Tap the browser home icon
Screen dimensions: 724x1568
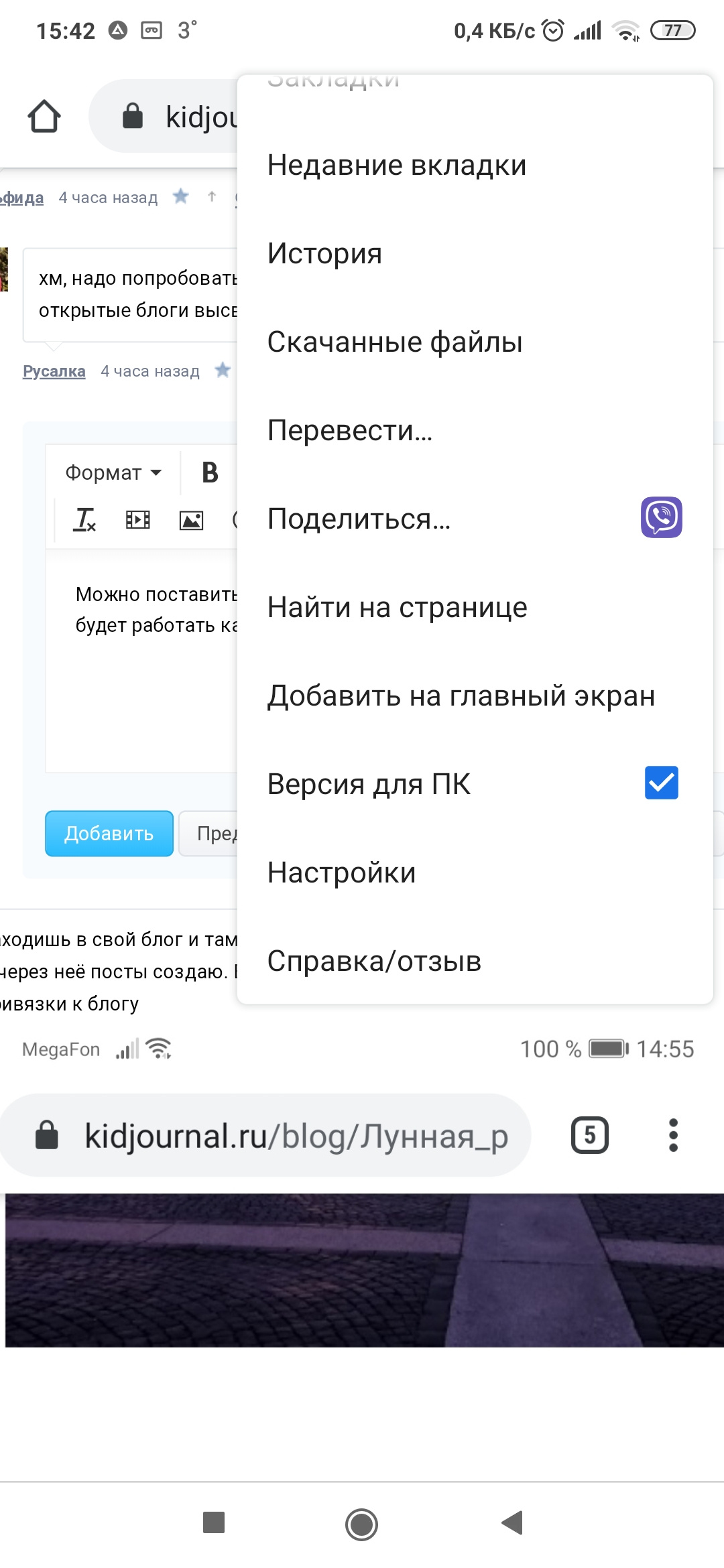44,117
